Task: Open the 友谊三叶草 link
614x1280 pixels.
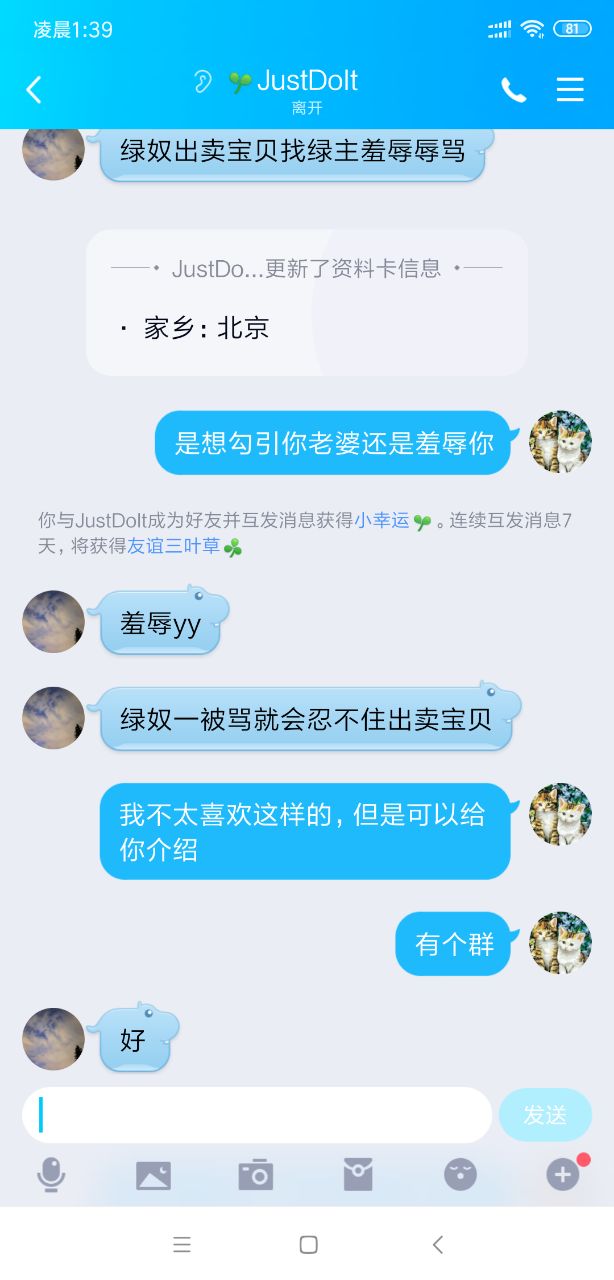Action: (x=173, y=546)
